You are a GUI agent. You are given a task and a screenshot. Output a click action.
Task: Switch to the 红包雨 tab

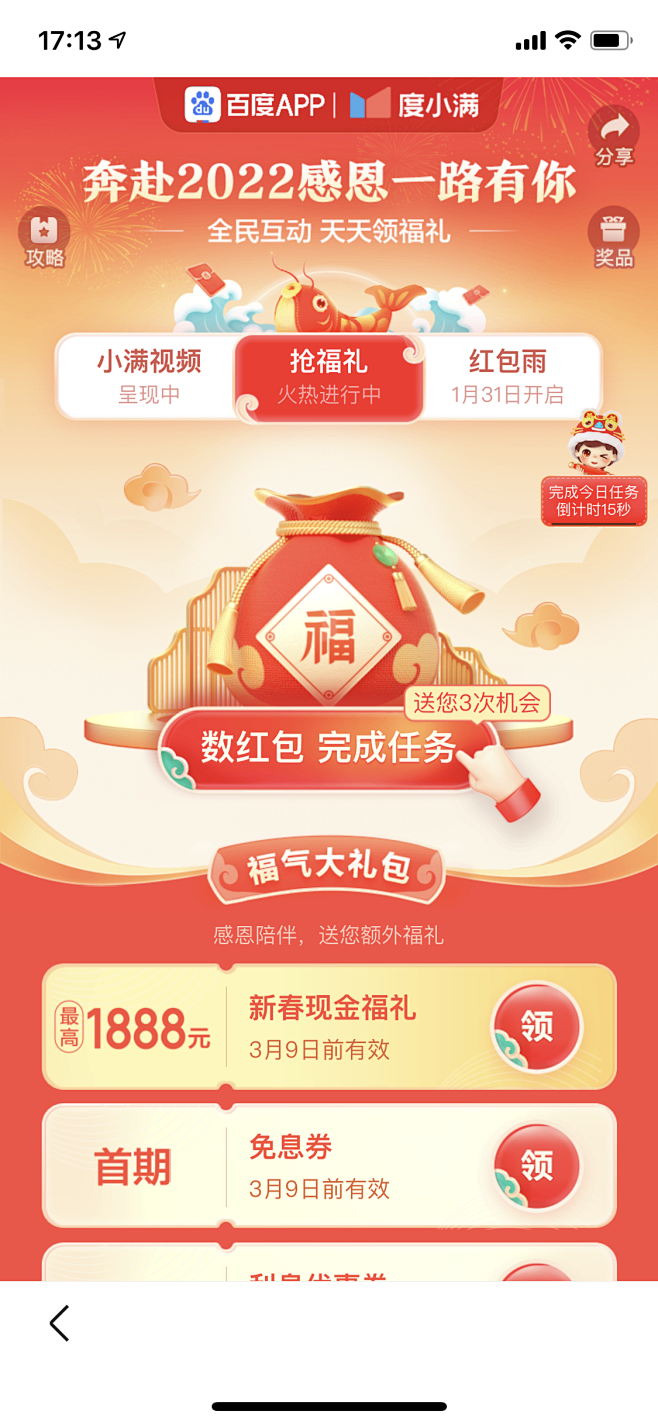coord(508,377)
